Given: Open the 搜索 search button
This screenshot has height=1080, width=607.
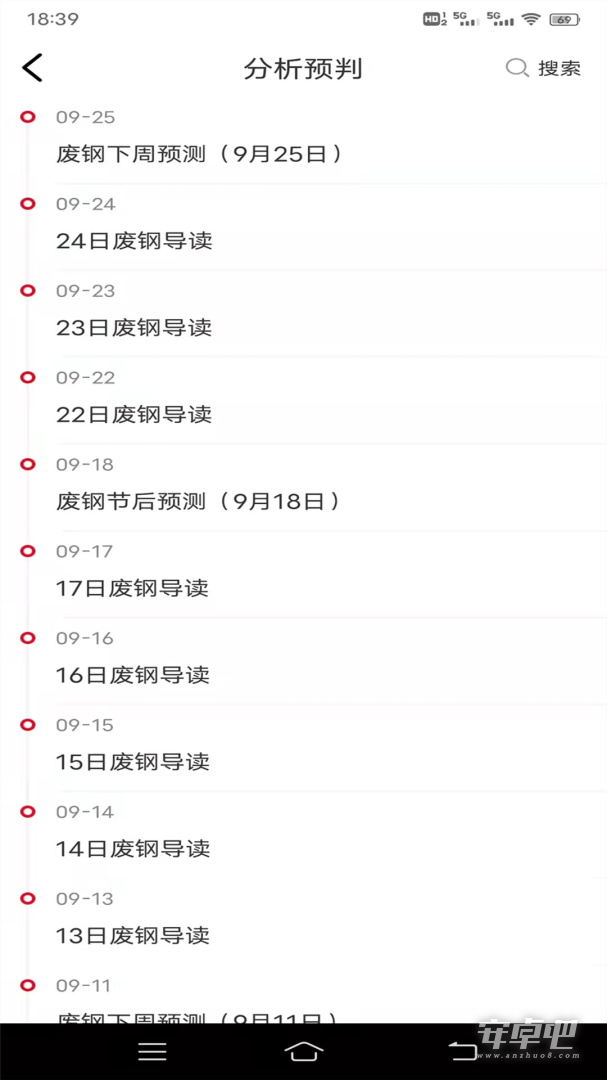Looking at the screenshot, I should click(544, 68).
